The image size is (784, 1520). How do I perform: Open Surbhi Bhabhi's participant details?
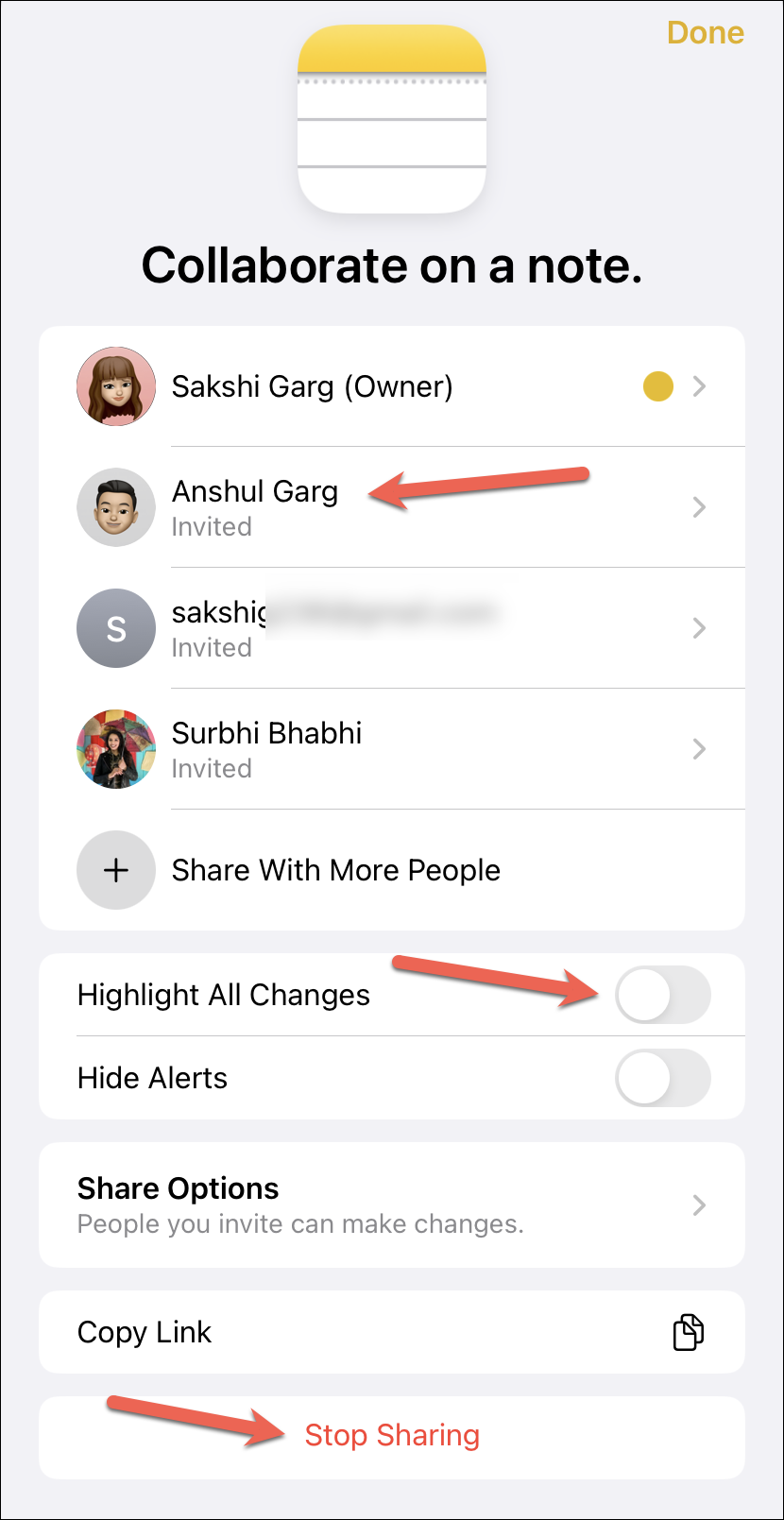point(391,749)
